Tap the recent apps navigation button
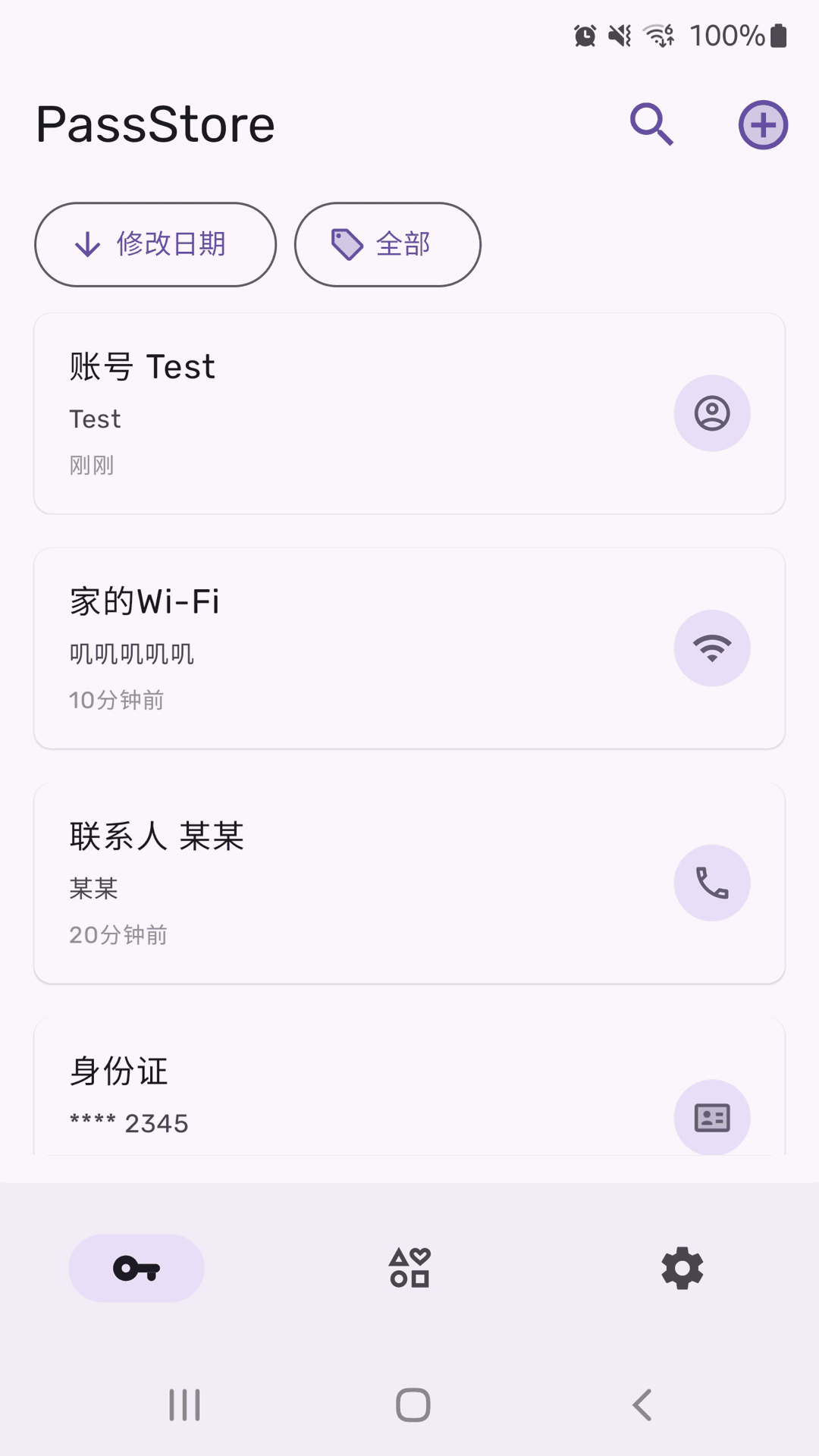Screen dimensions: 819x1456 point(184,1403)
